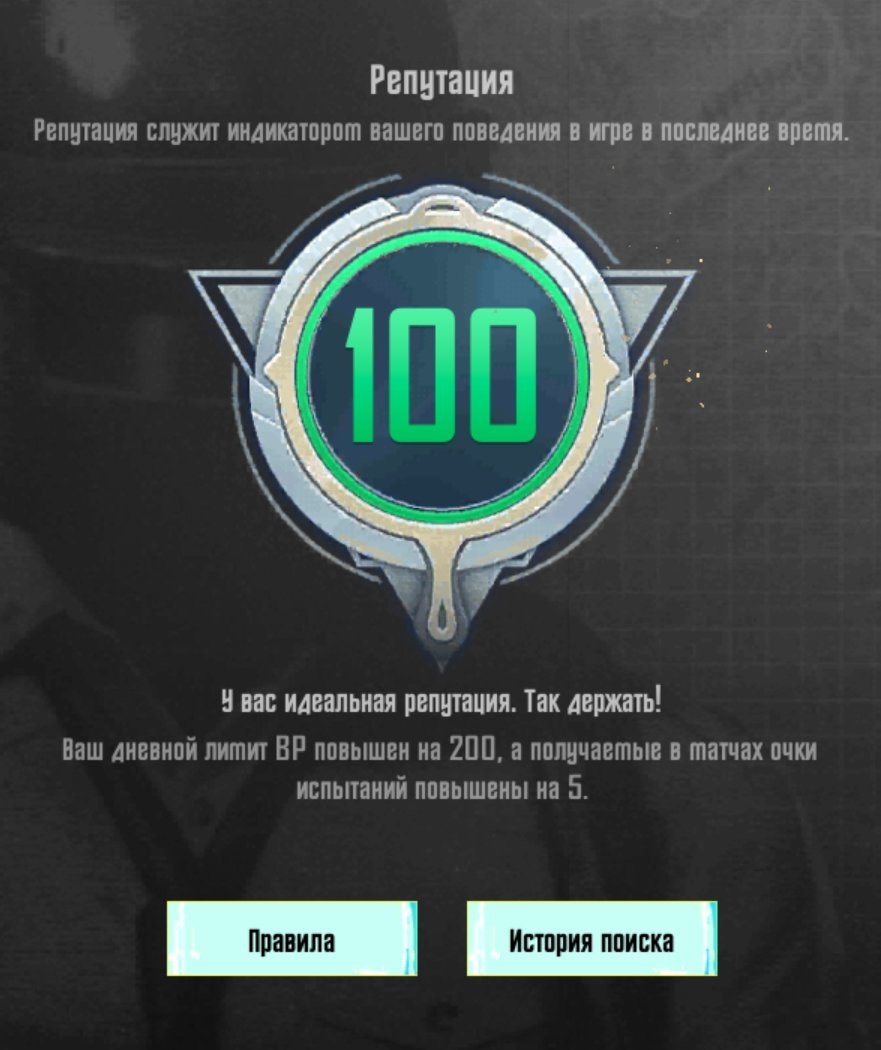Open История поиска
Viewport: 881px width, 1050px height.
point(591,939)
